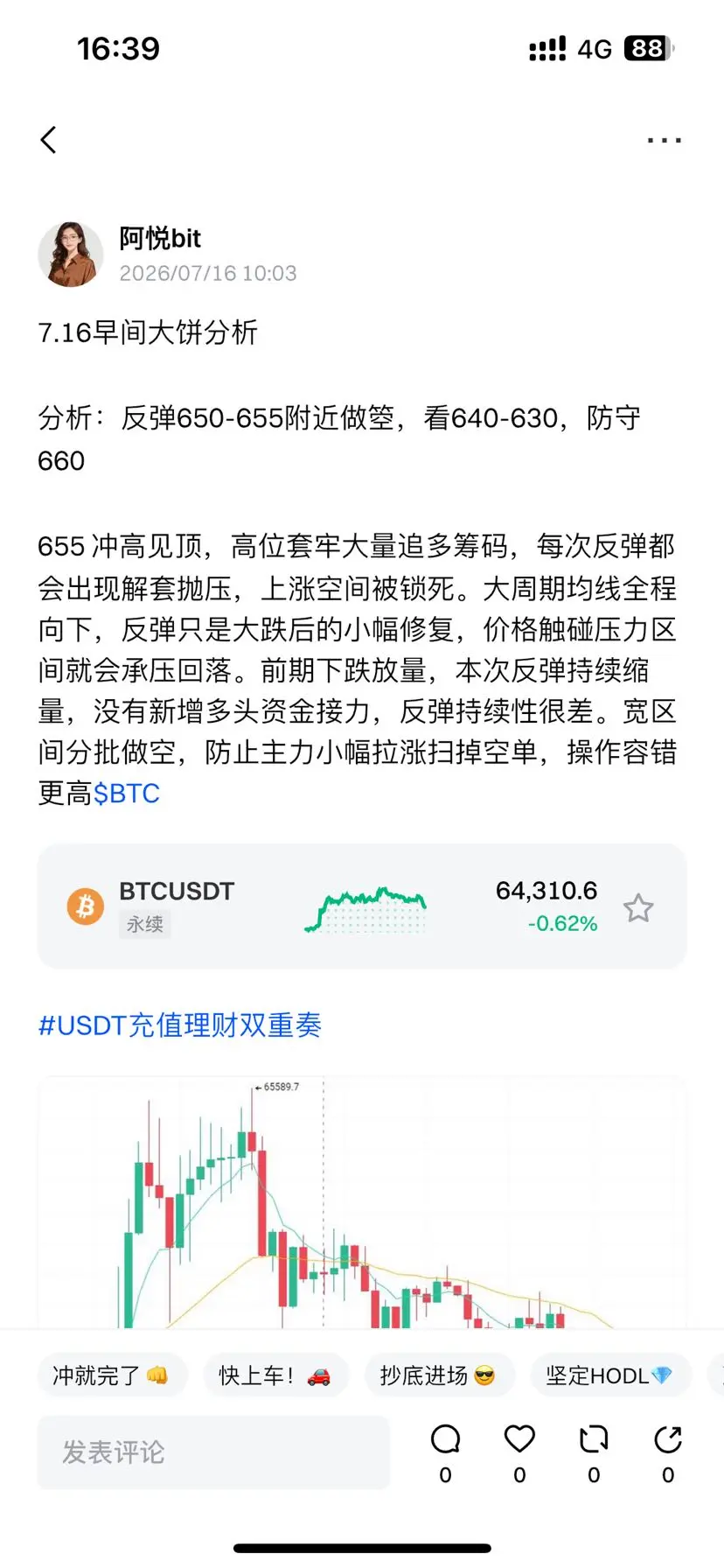
Task: Add BTCUSDT to favorites with the star
Action: 638,908
